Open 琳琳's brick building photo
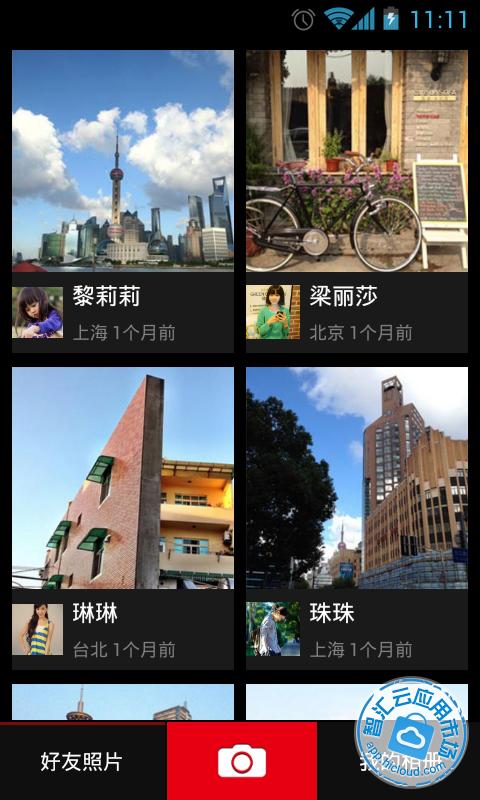This screenshot has height=800, width=480. [123, 478]
